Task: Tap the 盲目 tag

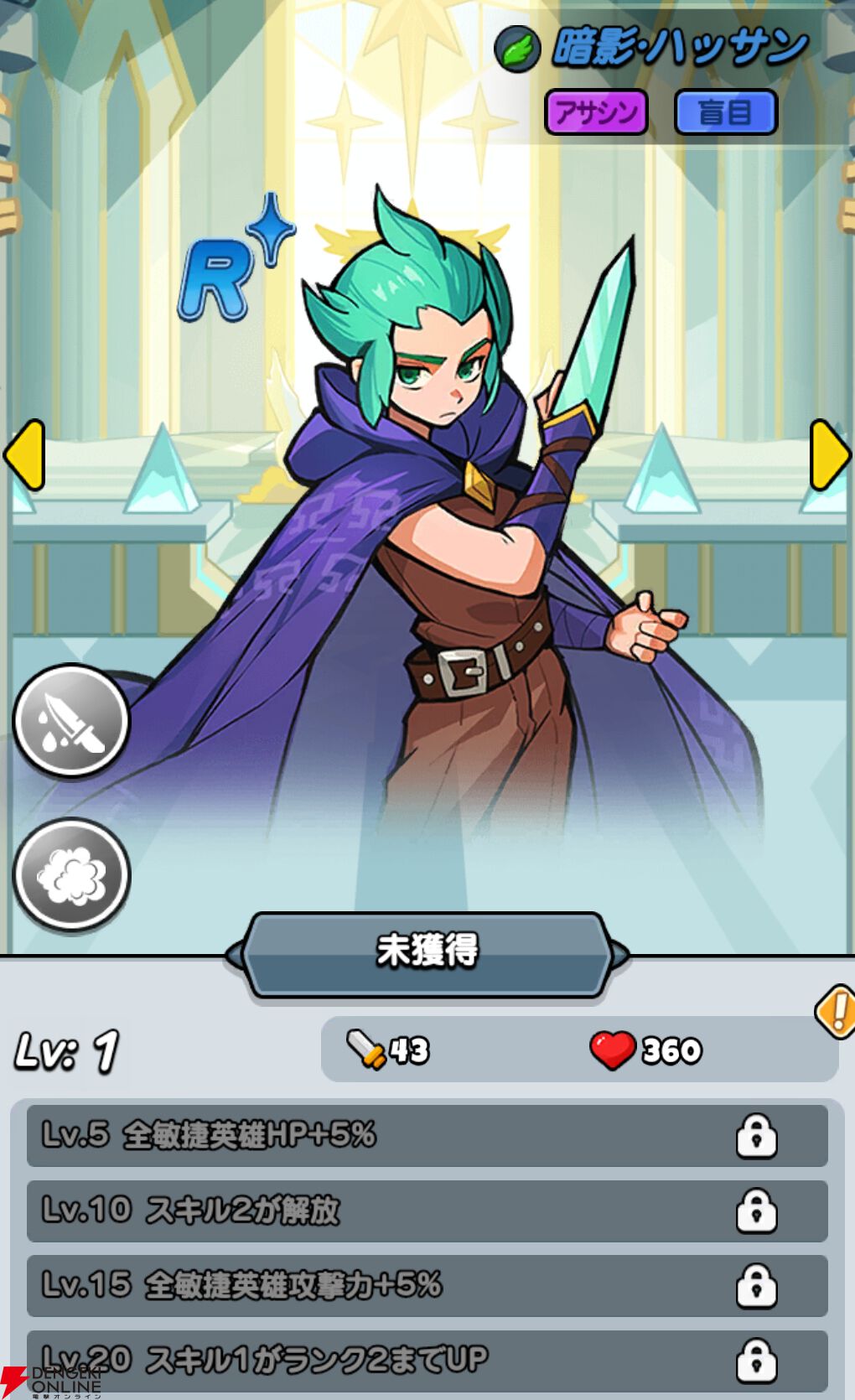Action: tap(726, 111)
